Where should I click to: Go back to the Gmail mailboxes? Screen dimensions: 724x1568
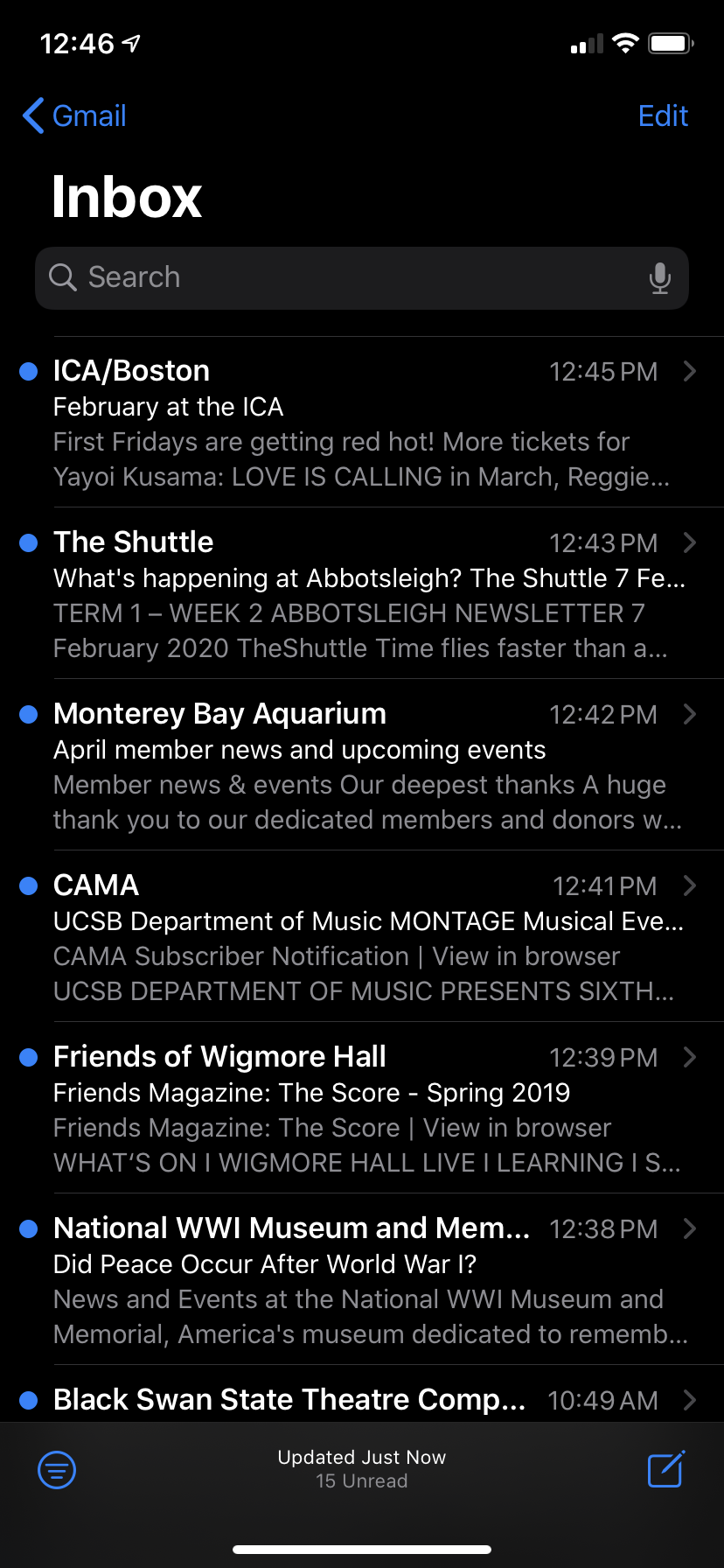point(74,115)
